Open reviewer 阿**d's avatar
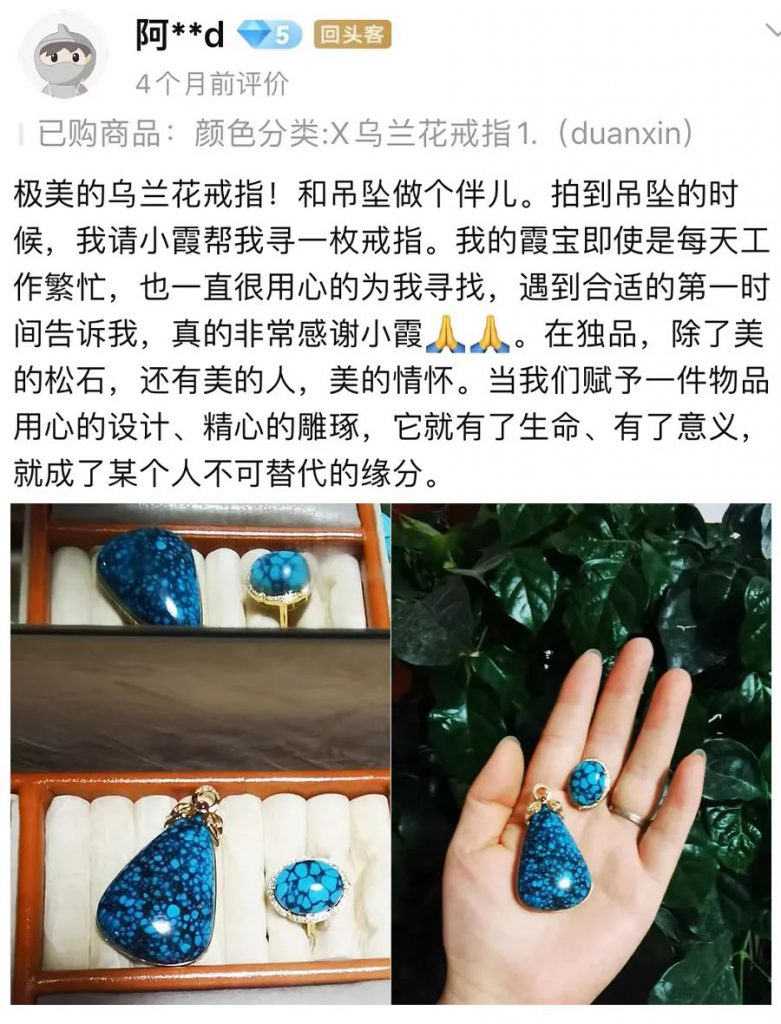The image size is (781, 1024). [64, 56]
